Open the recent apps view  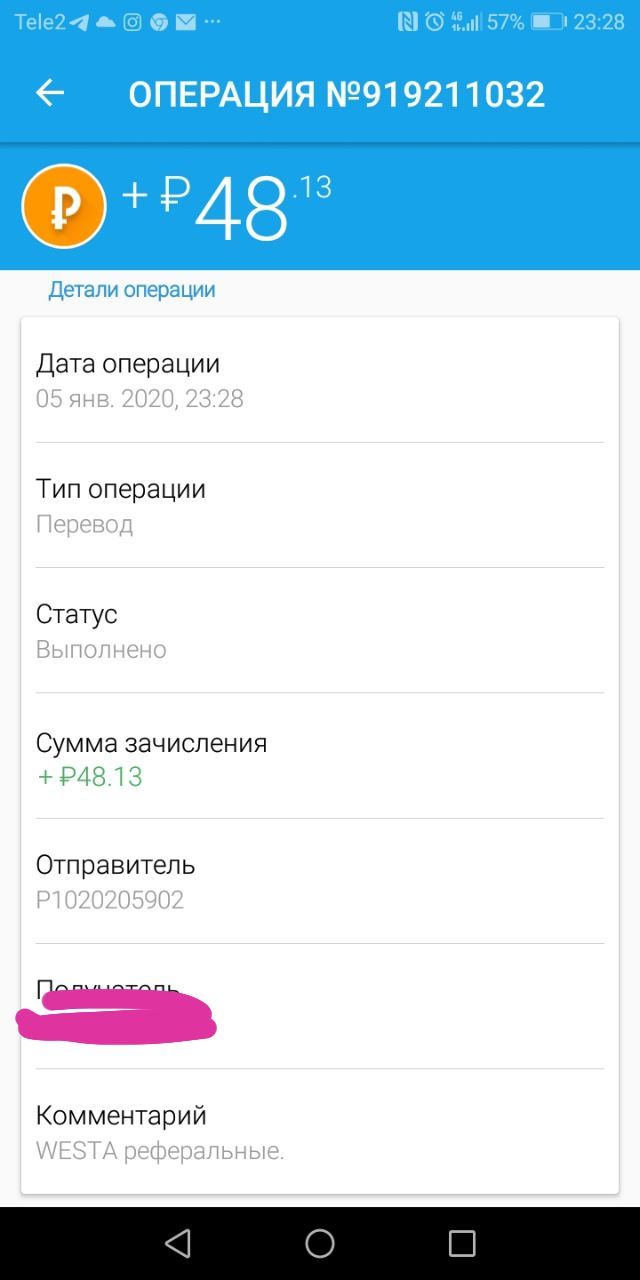(x=462, y=1243)
